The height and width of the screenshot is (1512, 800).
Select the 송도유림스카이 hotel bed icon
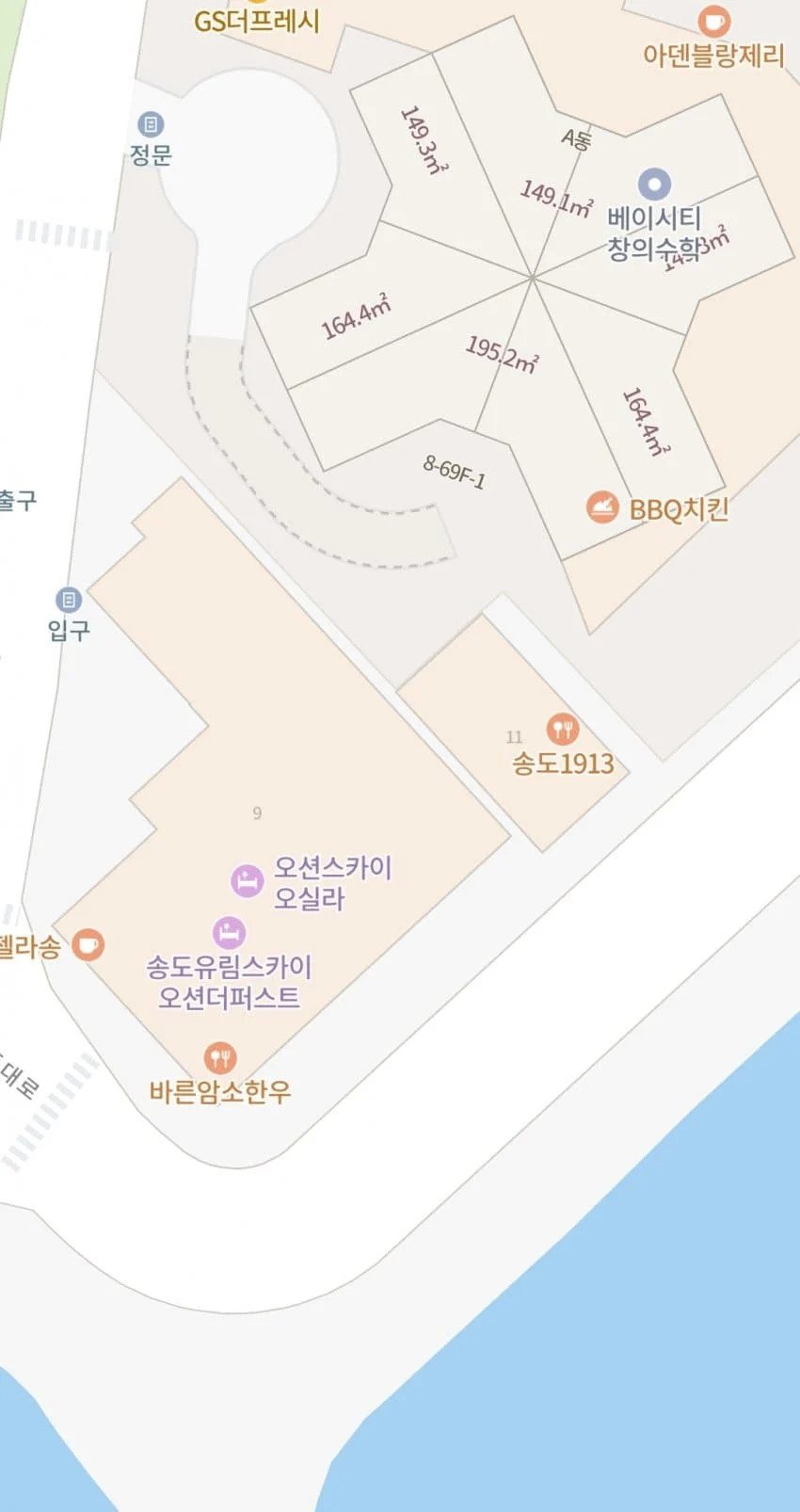coord(230,935)
